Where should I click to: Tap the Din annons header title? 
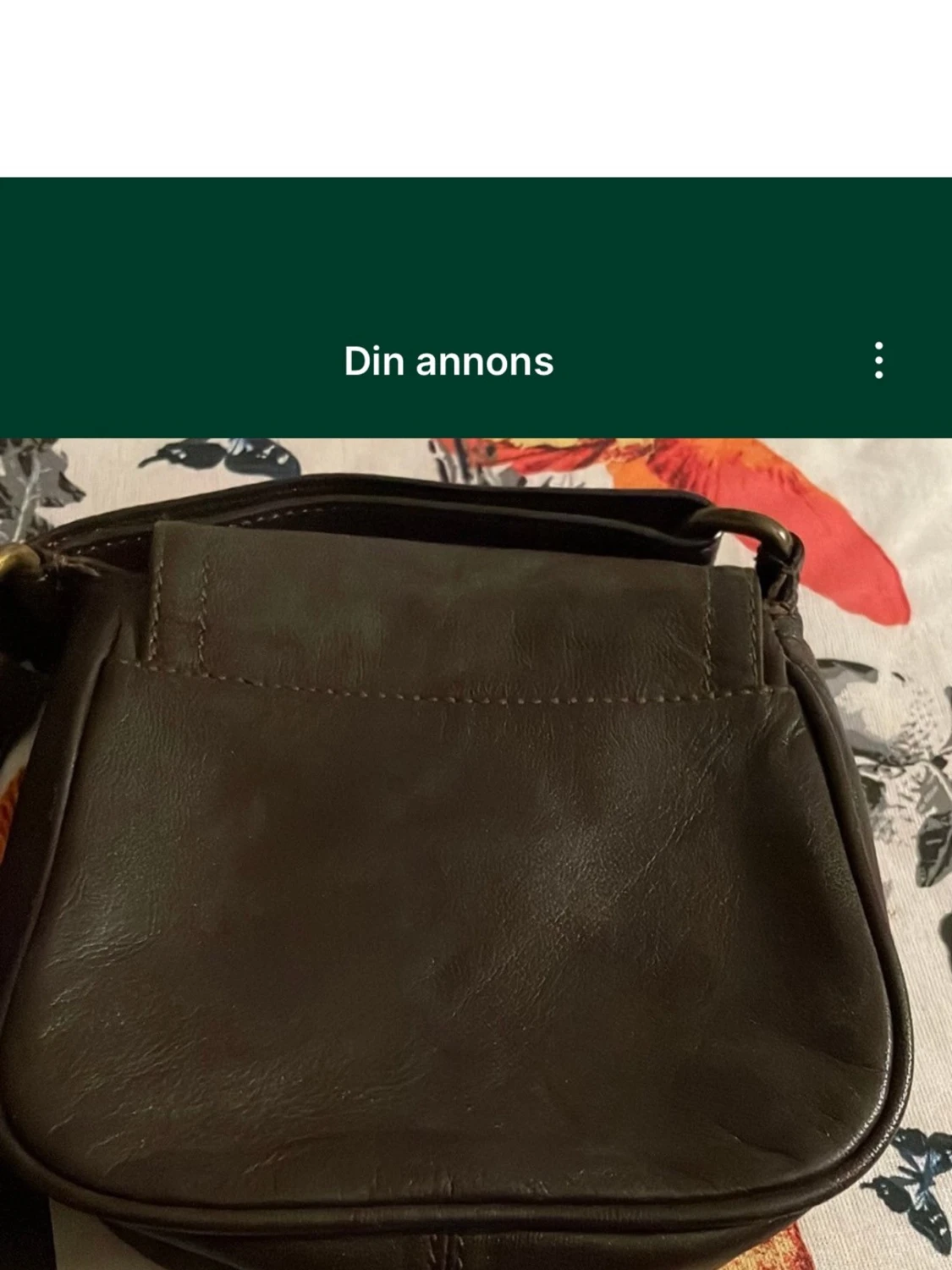(448, 361)
